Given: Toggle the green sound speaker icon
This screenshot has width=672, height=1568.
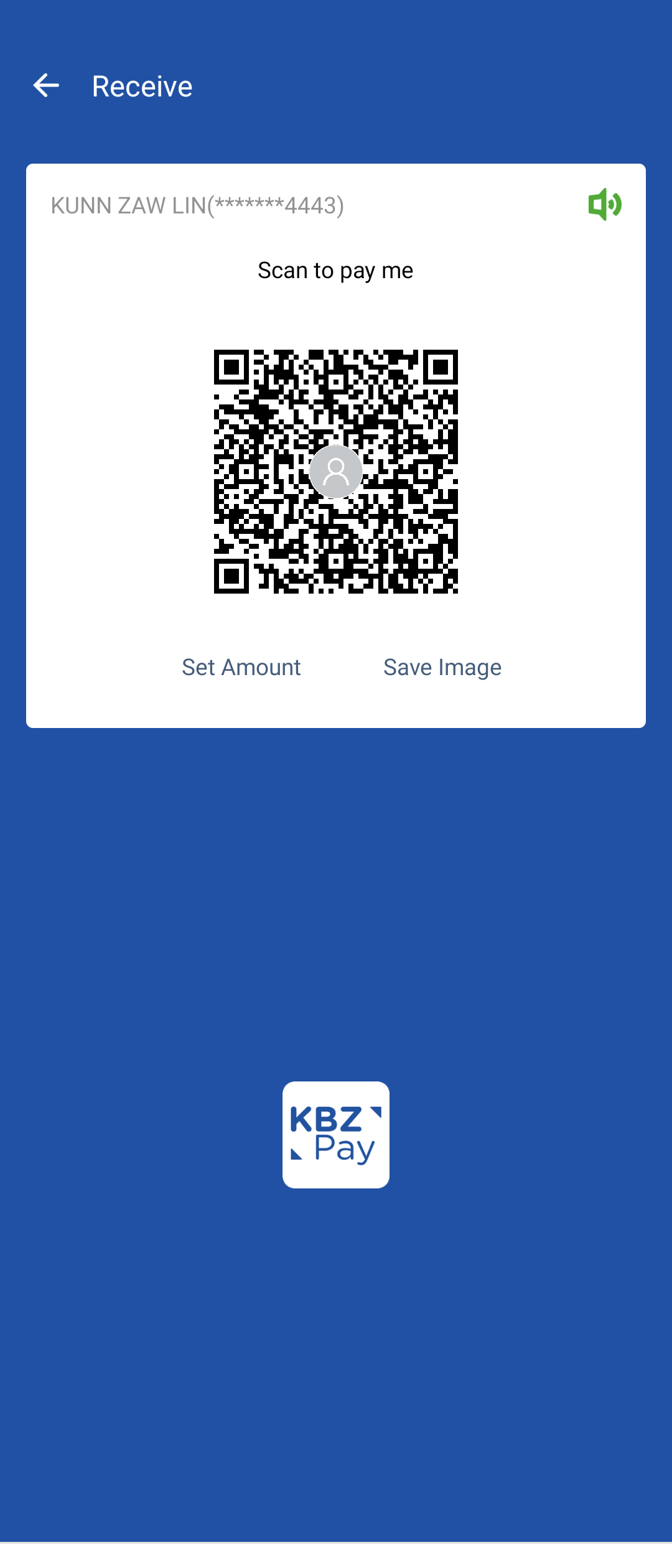Looking at the screenshot, I should click(x=604, y=205).
